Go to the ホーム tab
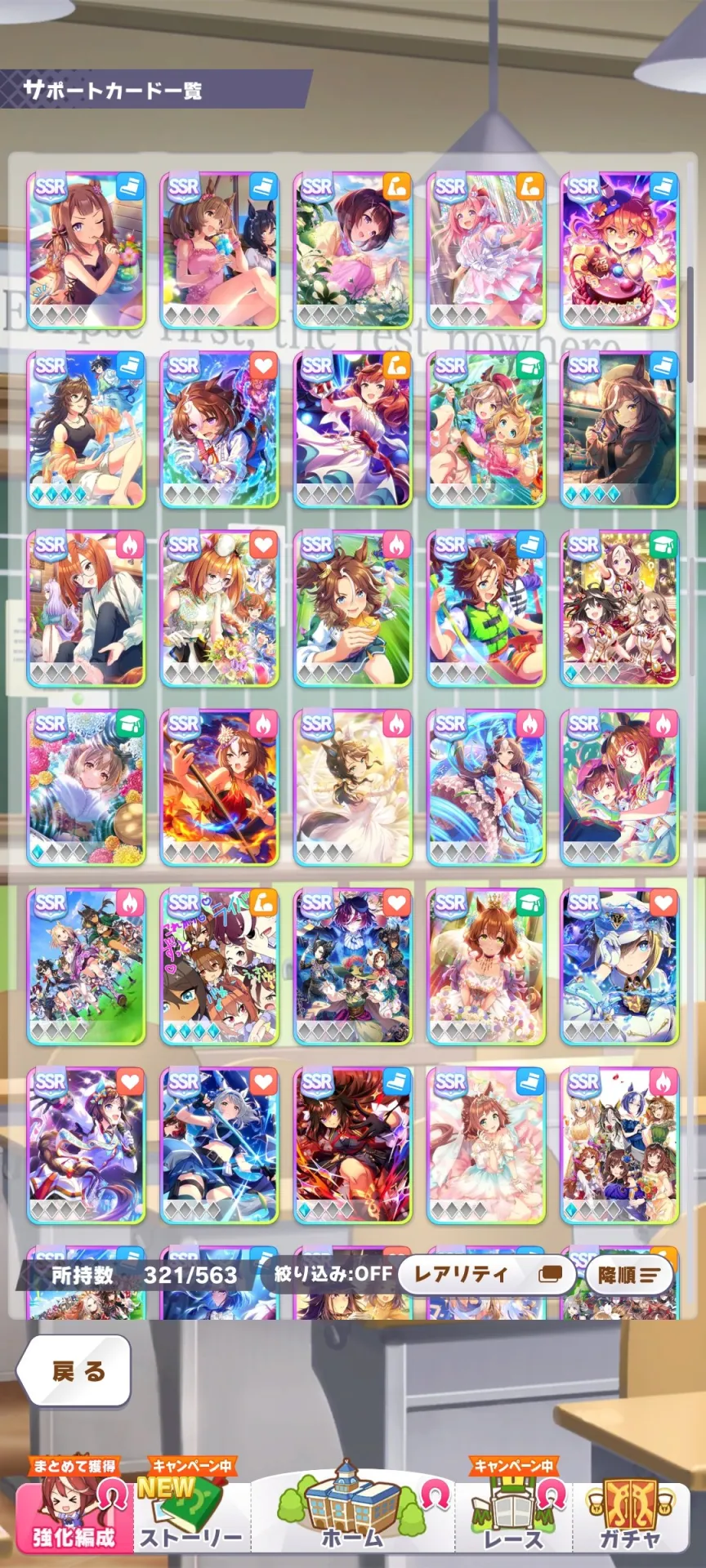Viewport: 706px width, 1568px height. point(353,1512)
